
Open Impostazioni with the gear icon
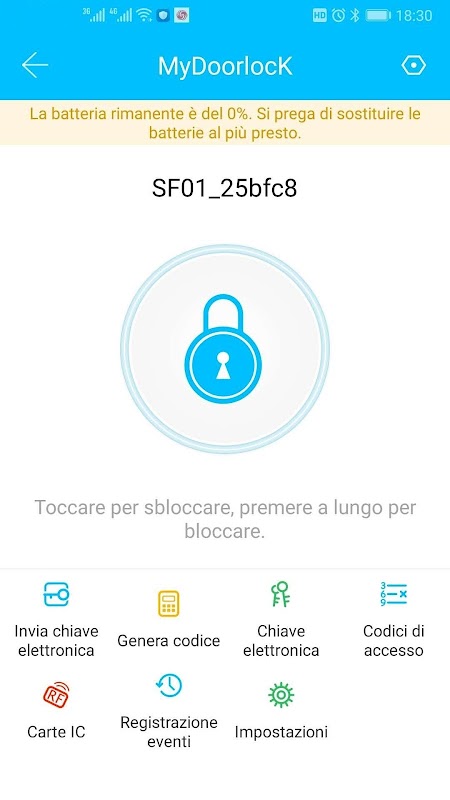(x=281, y=711)
